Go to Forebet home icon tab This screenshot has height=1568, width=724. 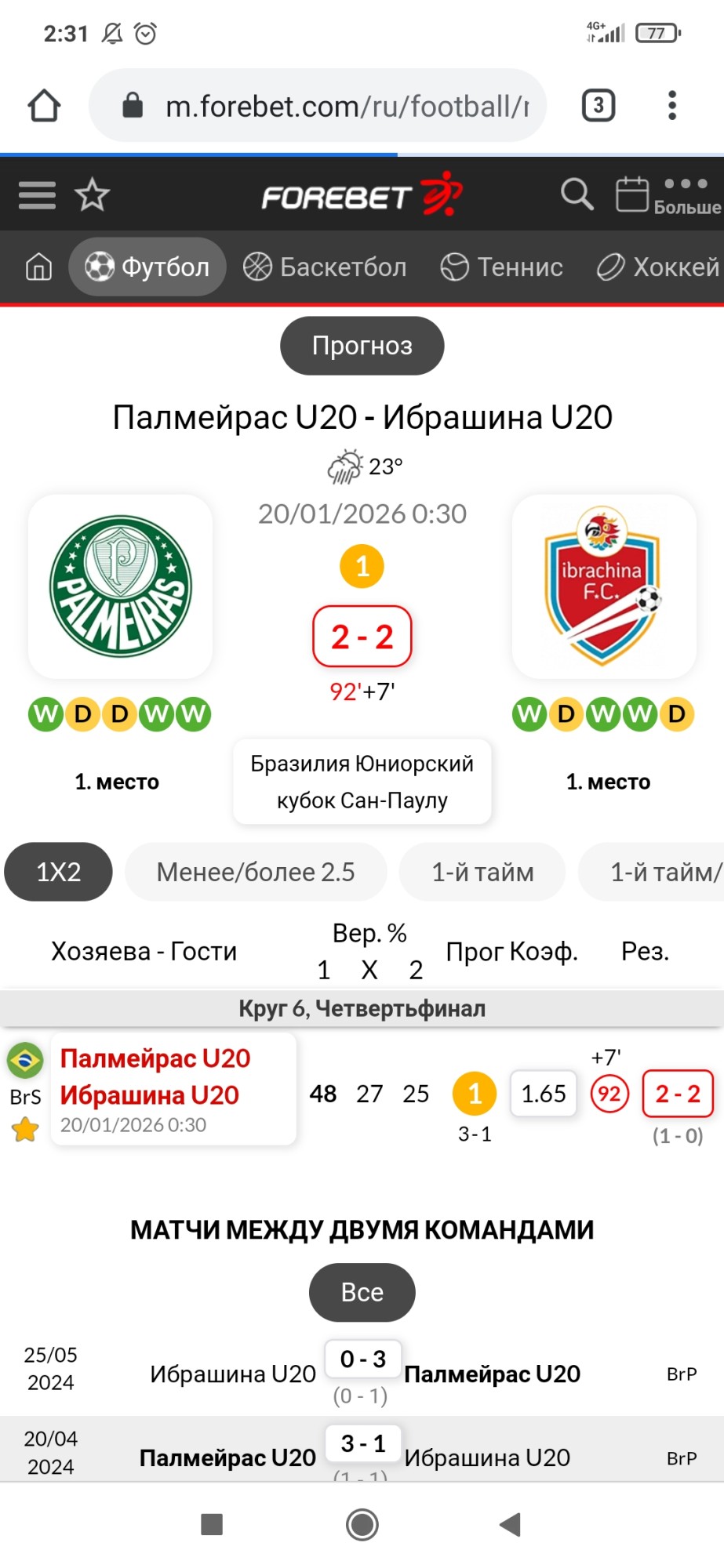[x=38, y=267]
